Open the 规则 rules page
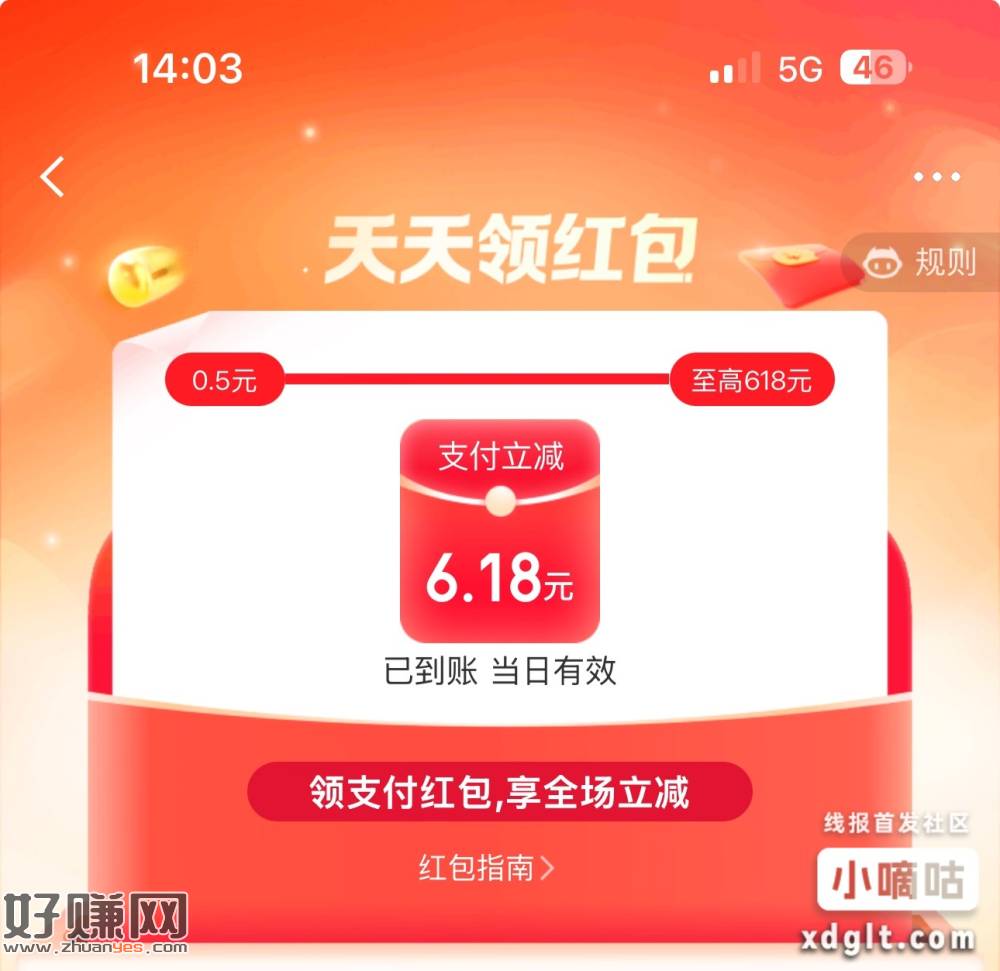 (921, 262)
